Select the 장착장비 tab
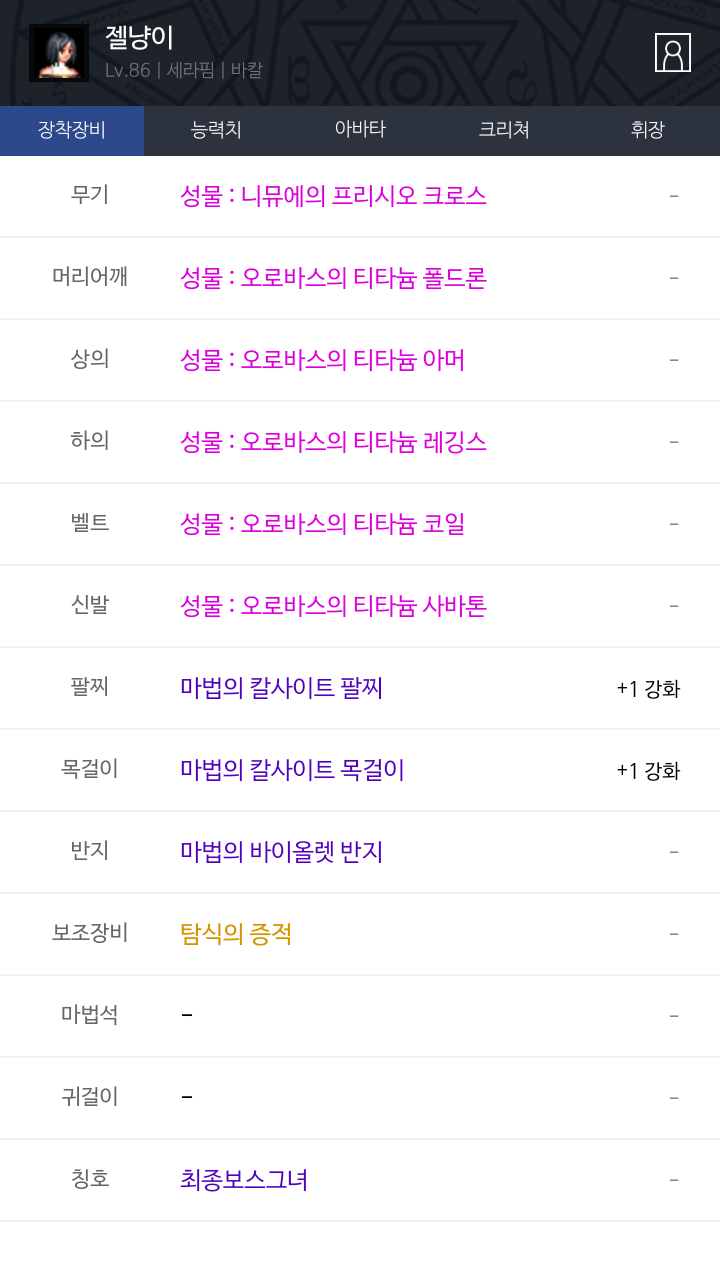 72,130
